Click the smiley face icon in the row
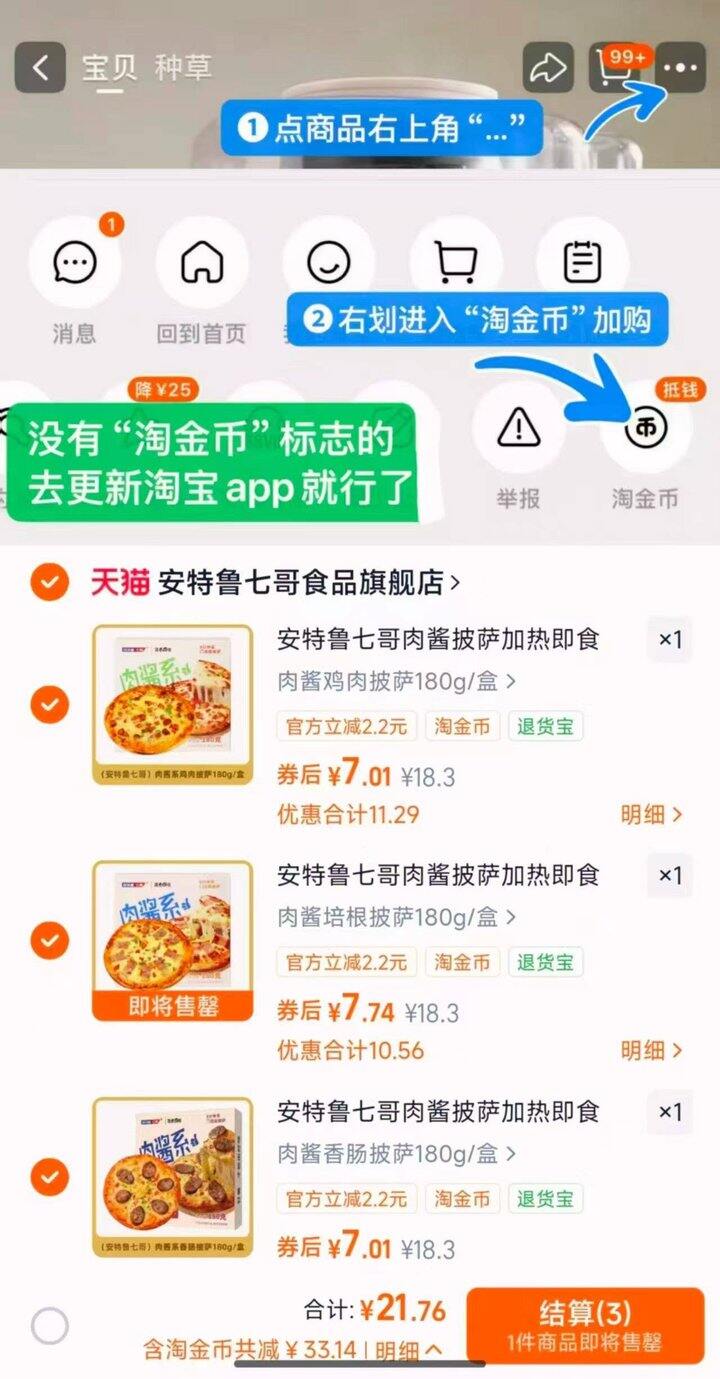The height and width of the screenshot is (1379, 720). (x=329, y=260)
